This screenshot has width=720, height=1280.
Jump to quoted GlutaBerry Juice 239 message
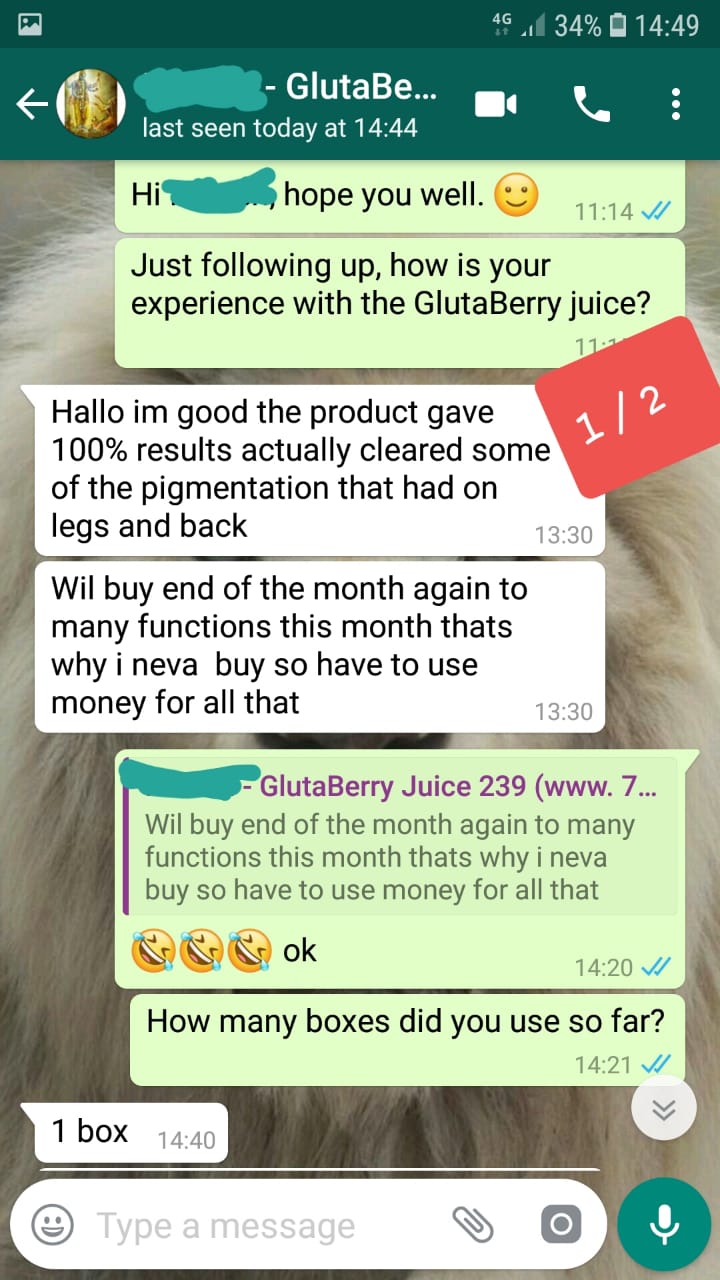coord(400,838)
